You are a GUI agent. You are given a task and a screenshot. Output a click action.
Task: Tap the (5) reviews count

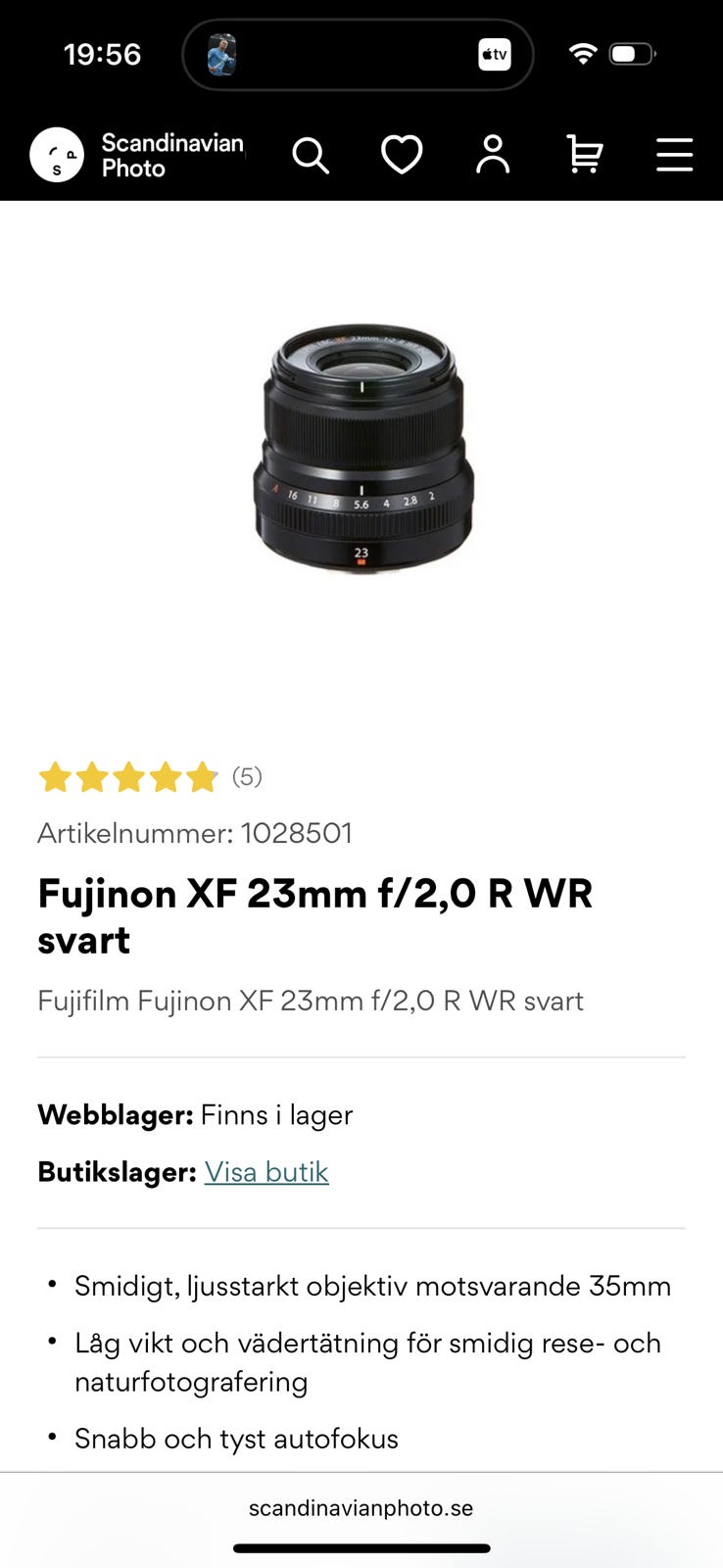coord(245,776)
